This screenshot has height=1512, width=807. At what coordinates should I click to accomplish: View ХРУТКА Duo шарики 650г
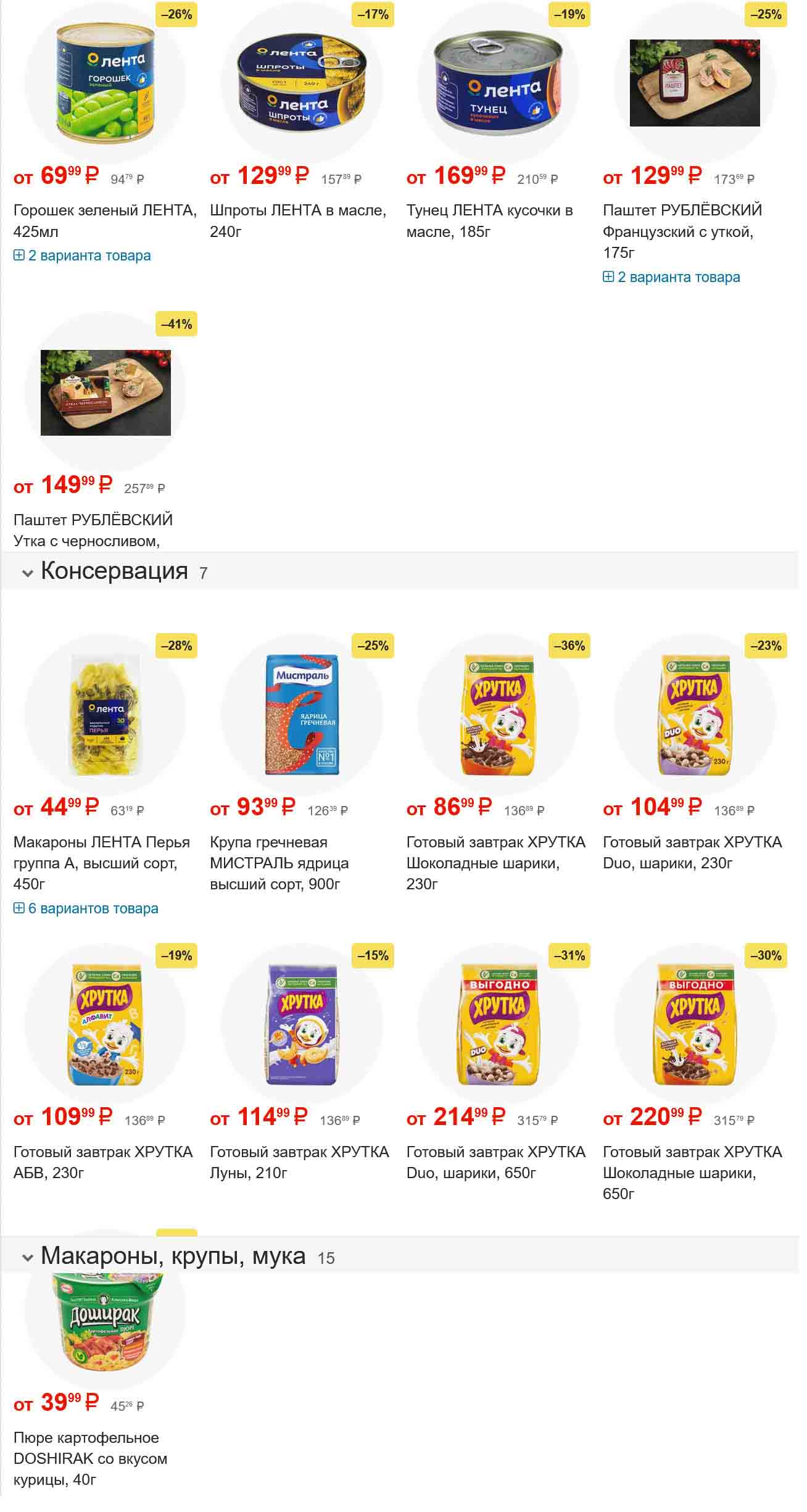[495, 1161]
